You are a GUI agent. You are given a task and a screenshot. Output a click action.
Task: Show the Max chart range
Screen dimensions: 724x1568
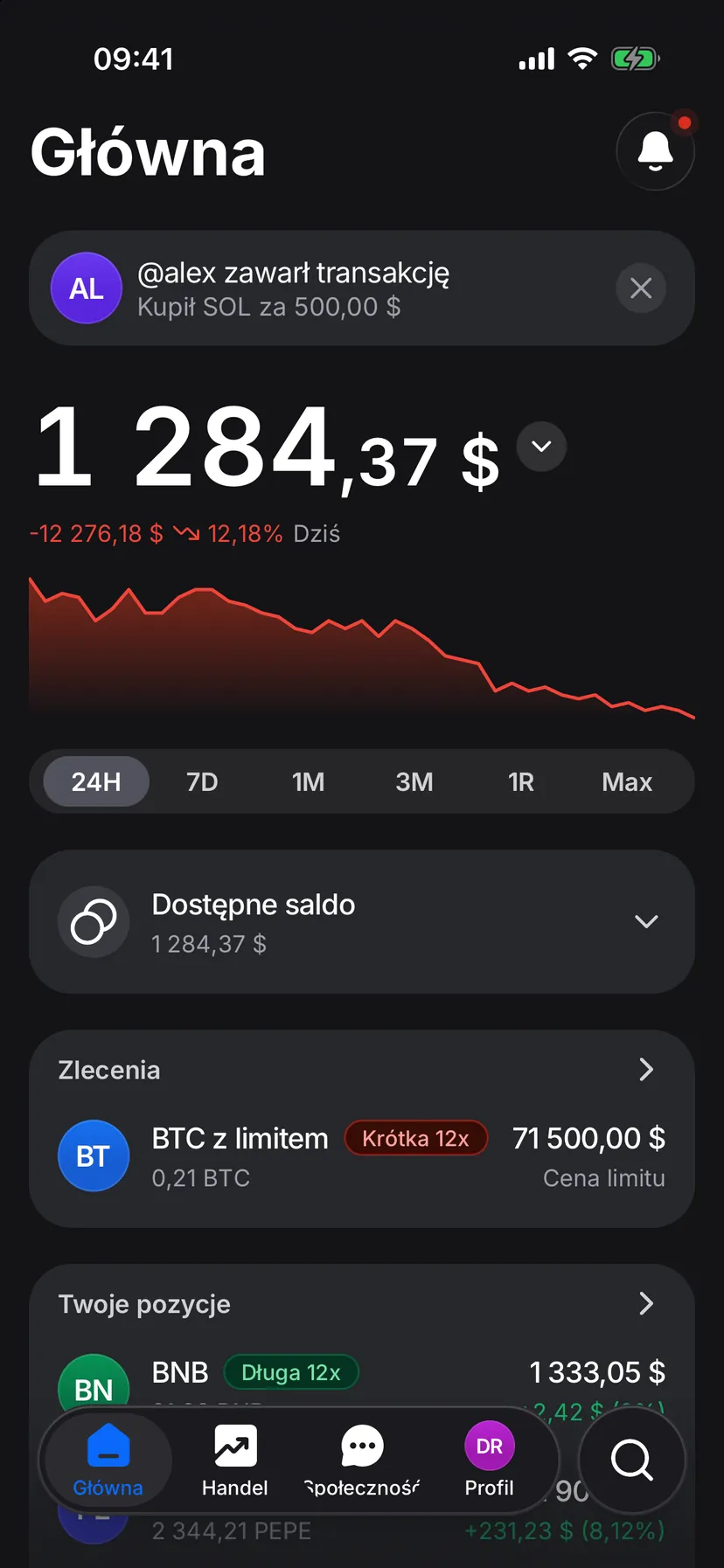(627, 781)
